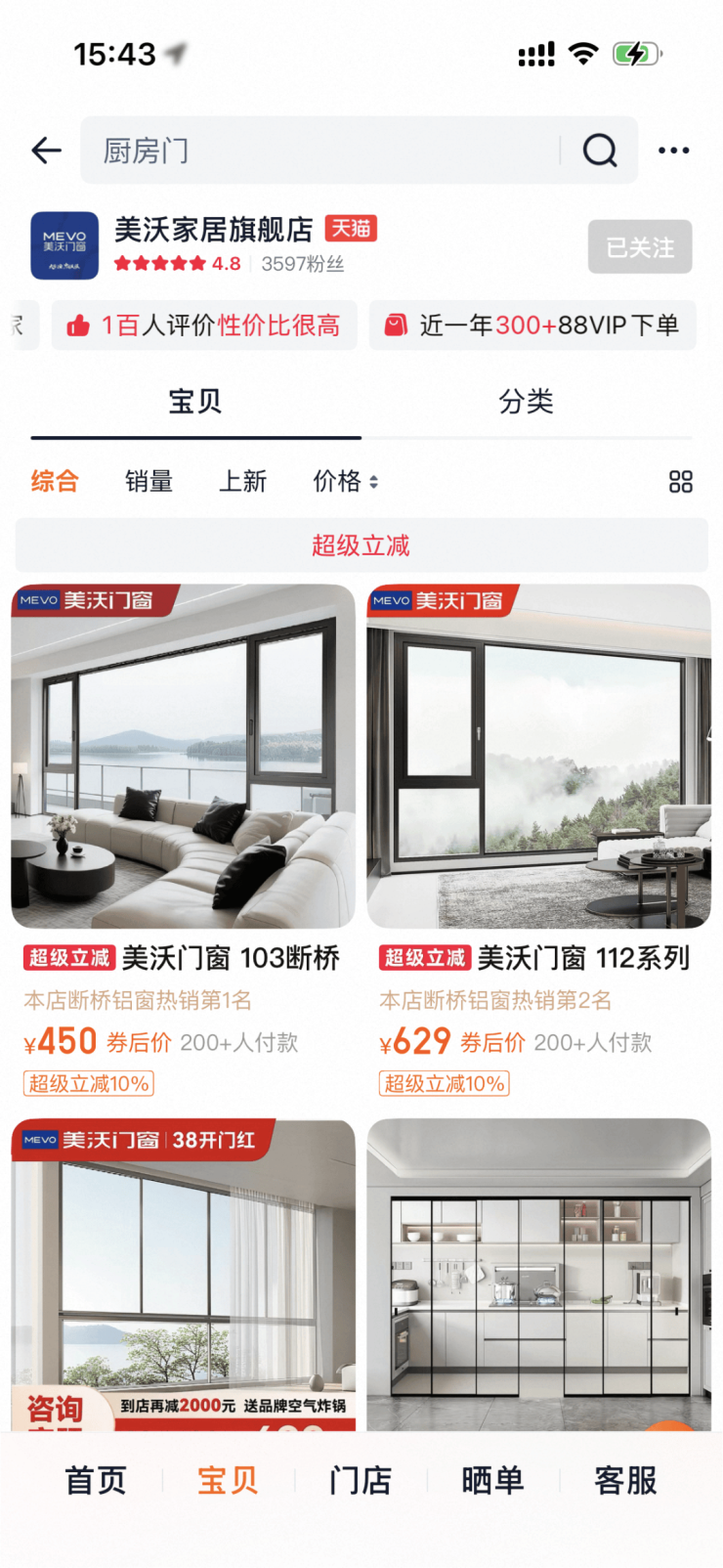The height and width of the screenshot is (1568, 723).
Task: Open the three-dot overflow menu
Action: pos(673,151)
